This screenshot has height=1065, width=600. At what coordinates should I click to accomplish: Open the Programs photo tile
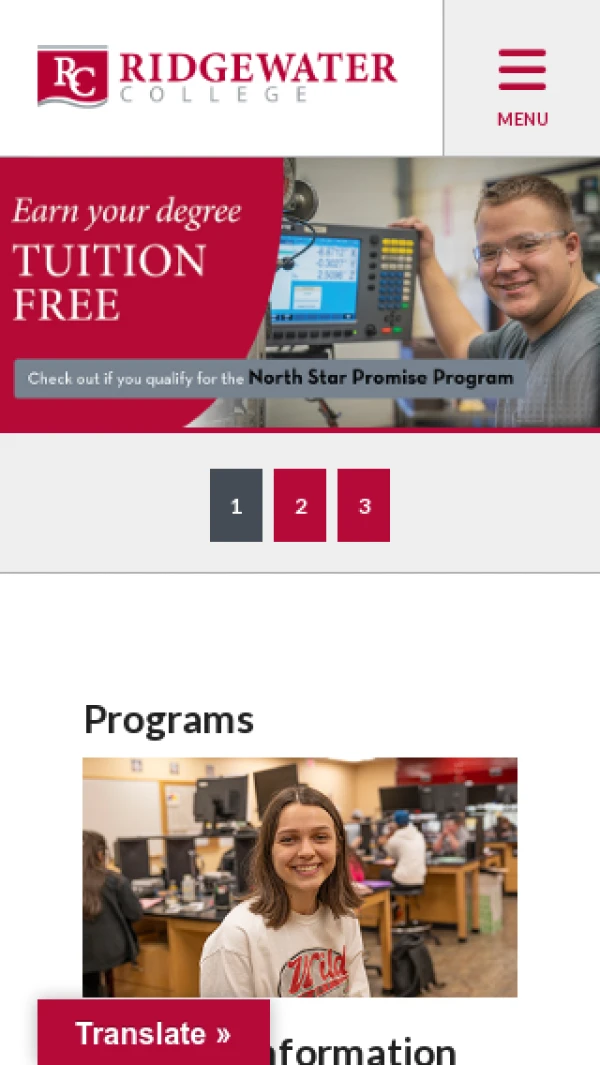pos(300,877)
